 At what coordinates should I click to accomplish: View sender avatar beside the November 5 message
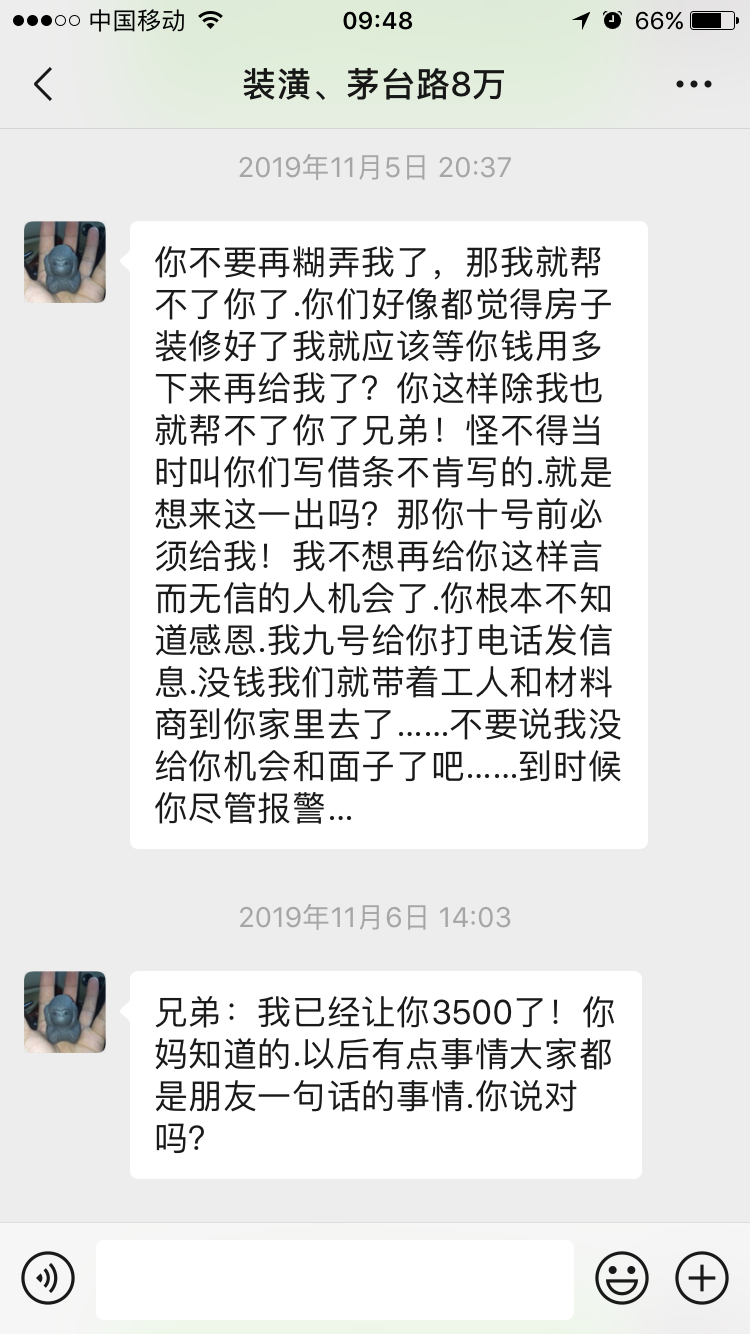point(65,262)
